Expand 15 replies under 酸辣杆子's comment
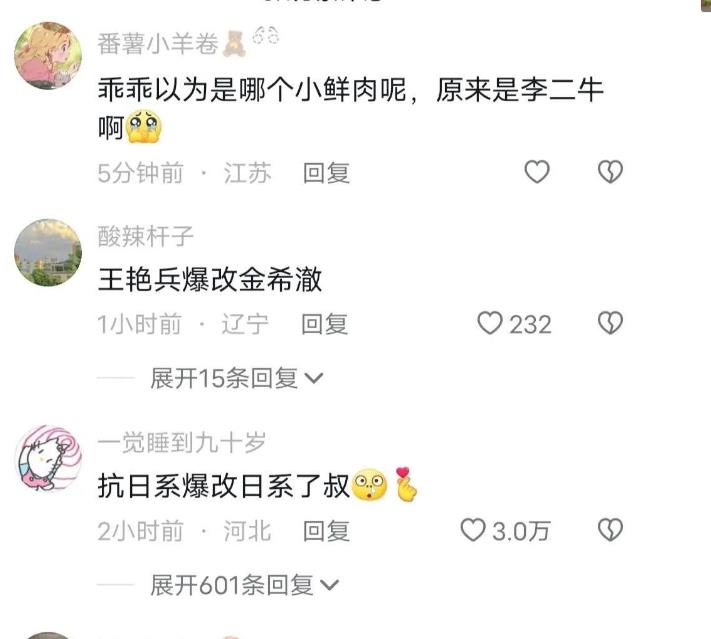The height and width of the screenshot is (639, 711). (236, 378)
